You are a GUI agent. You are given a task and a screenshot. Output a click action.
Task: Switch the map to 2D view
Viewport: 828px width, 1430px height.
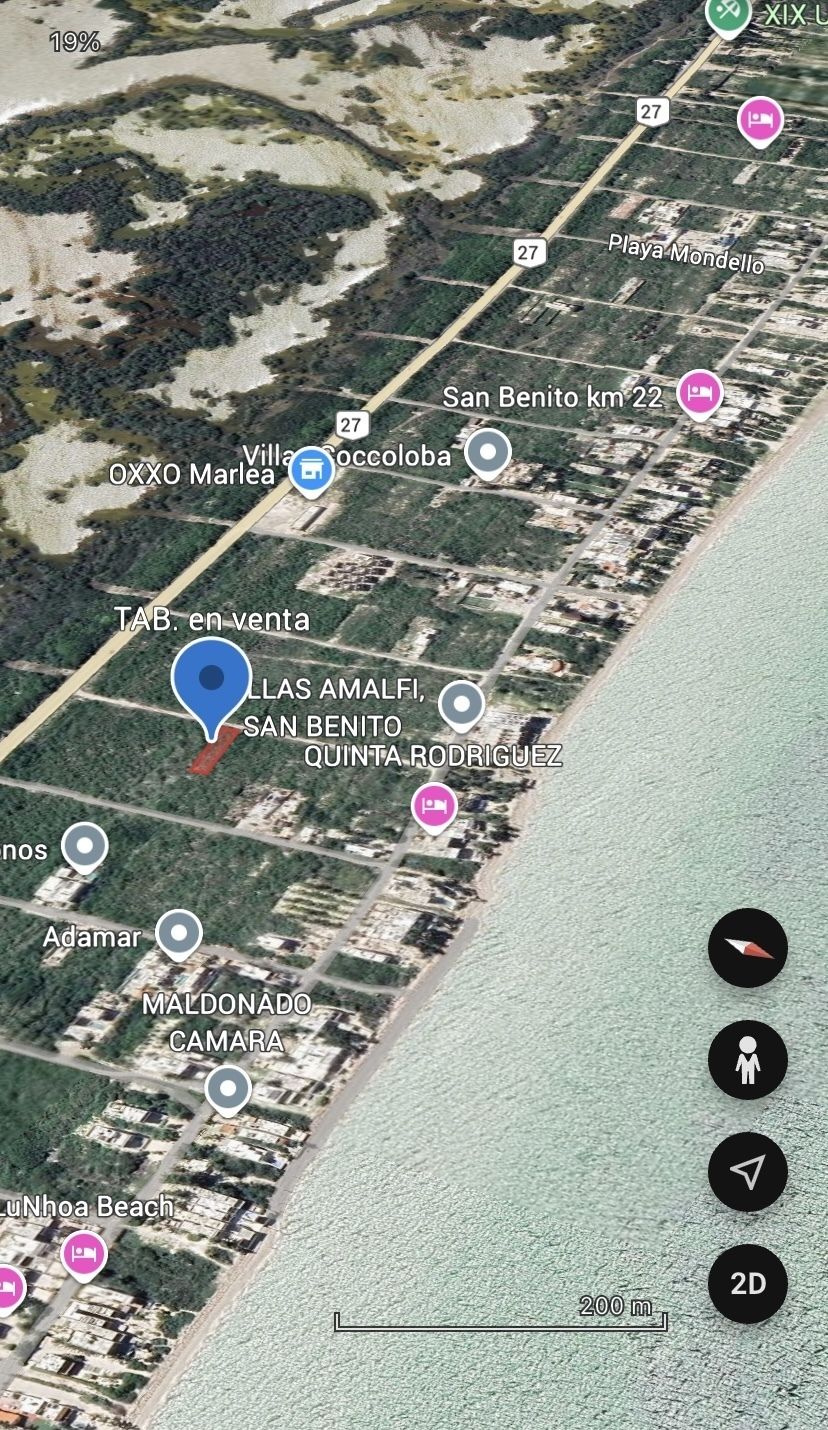[x=748, y=1284]
